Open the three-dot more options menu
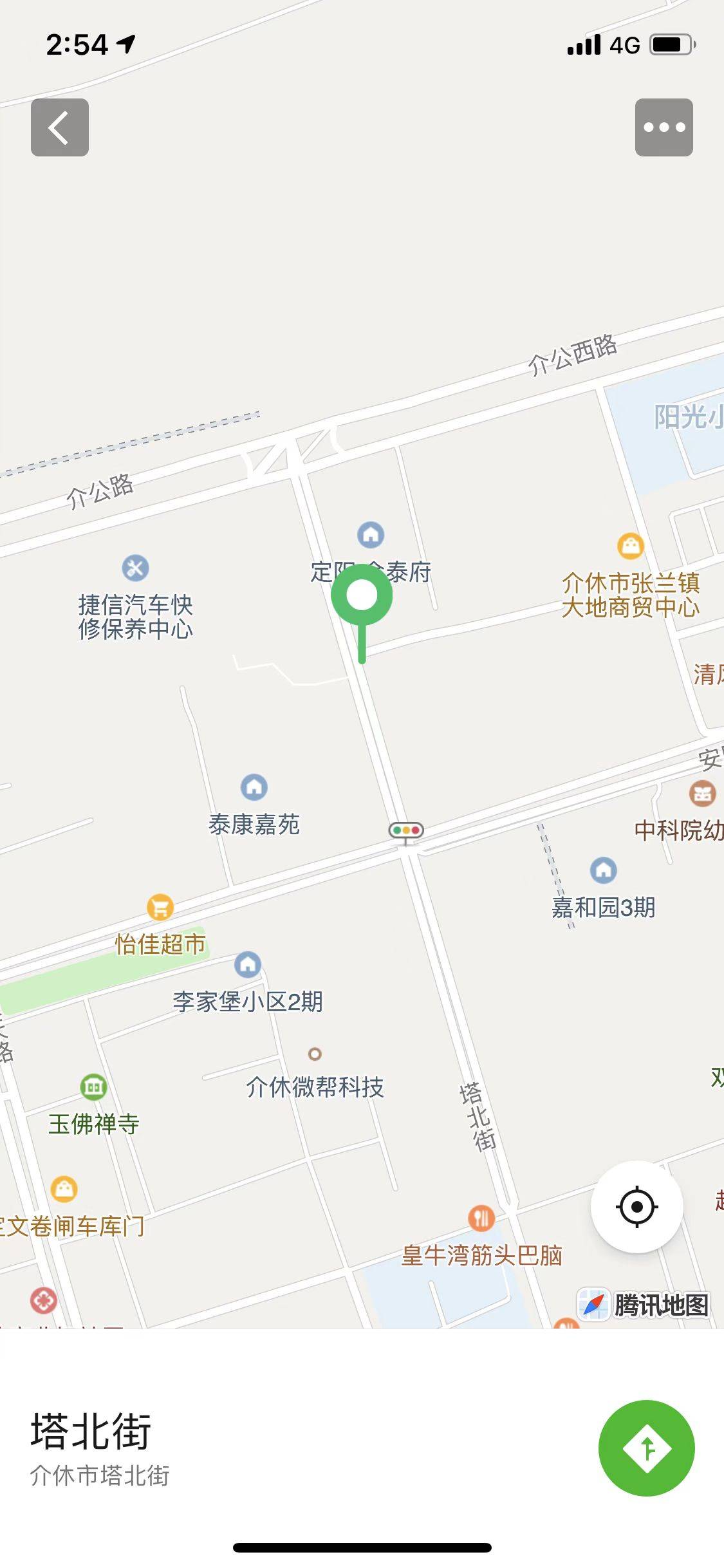Viewport: 724px width, 1568px height. [x=664, y=127]
